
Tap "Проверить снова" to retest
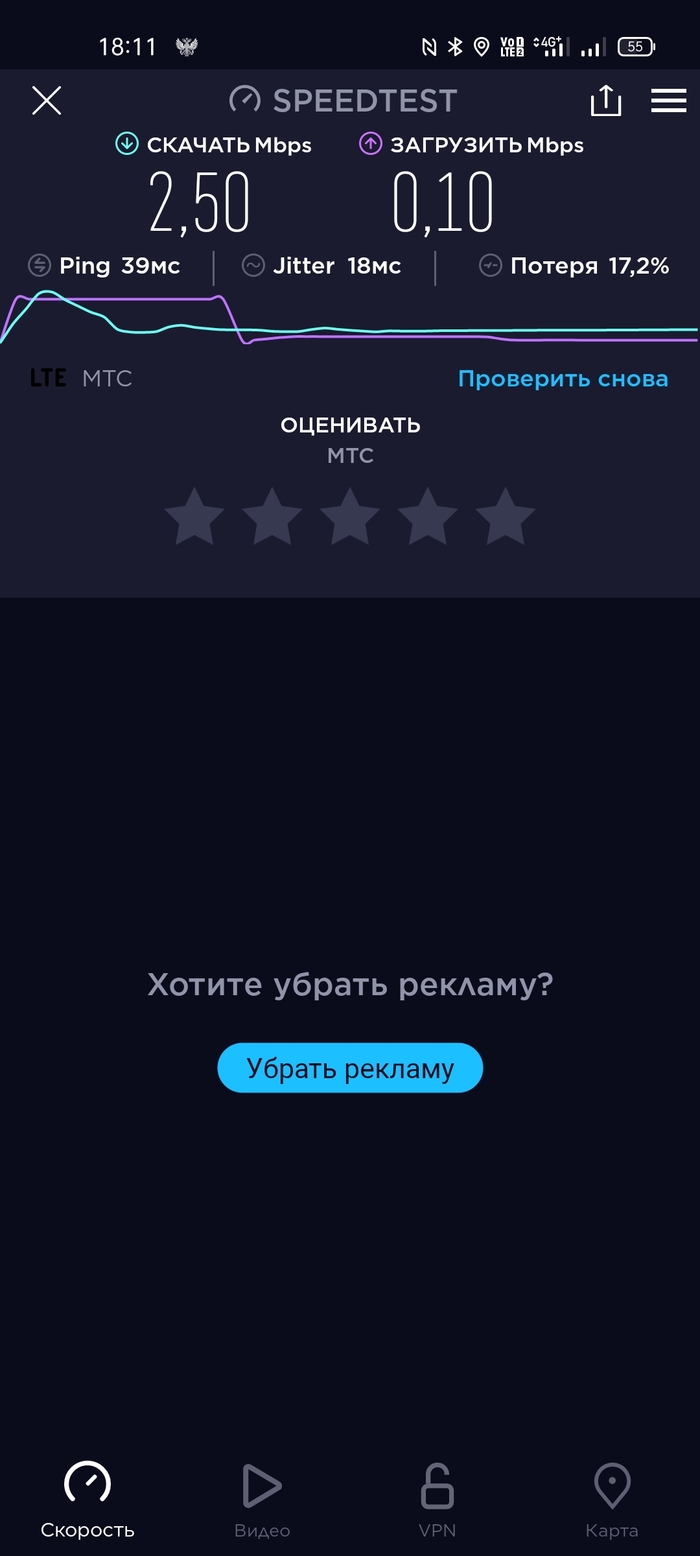pos(563,379)
